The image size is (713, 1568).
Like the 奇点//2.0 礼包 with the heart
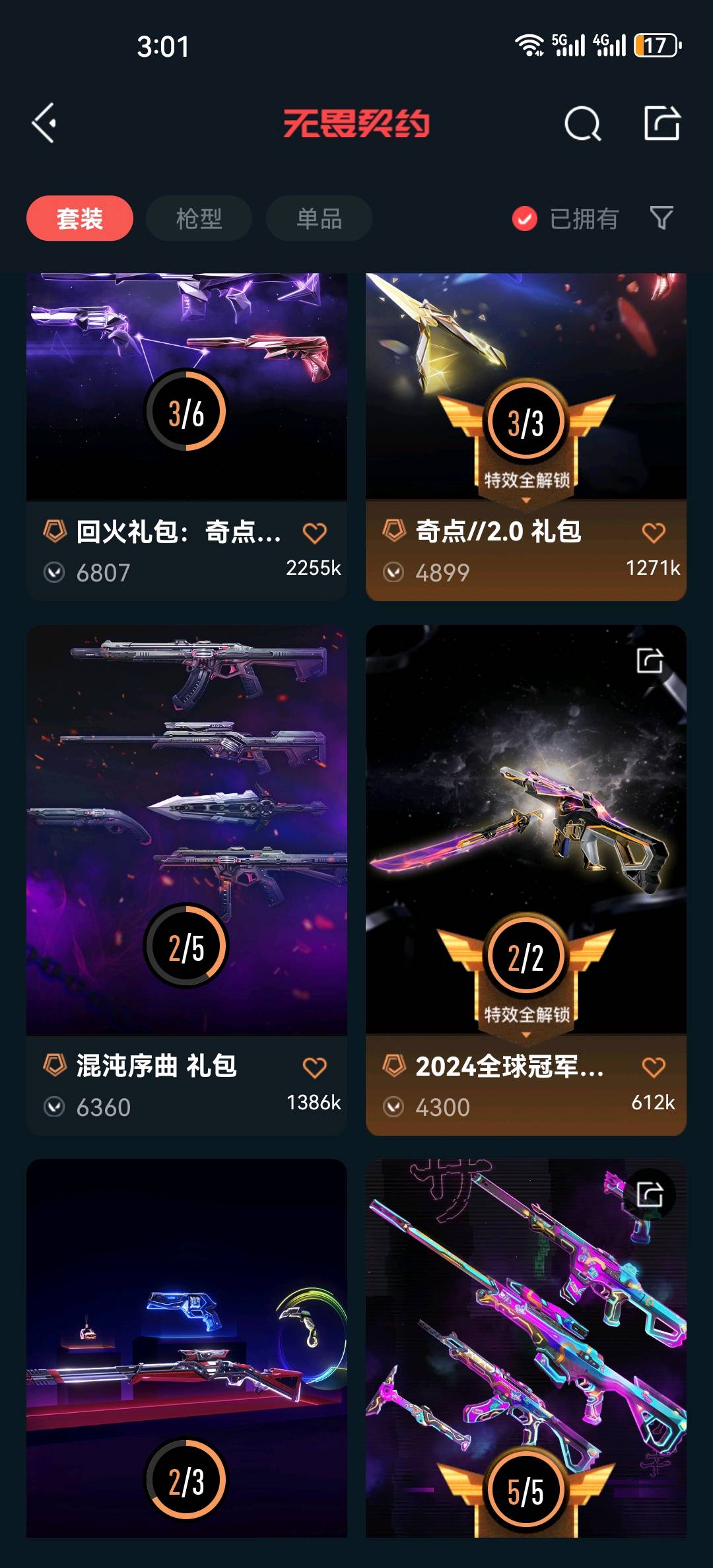point(654,533)
